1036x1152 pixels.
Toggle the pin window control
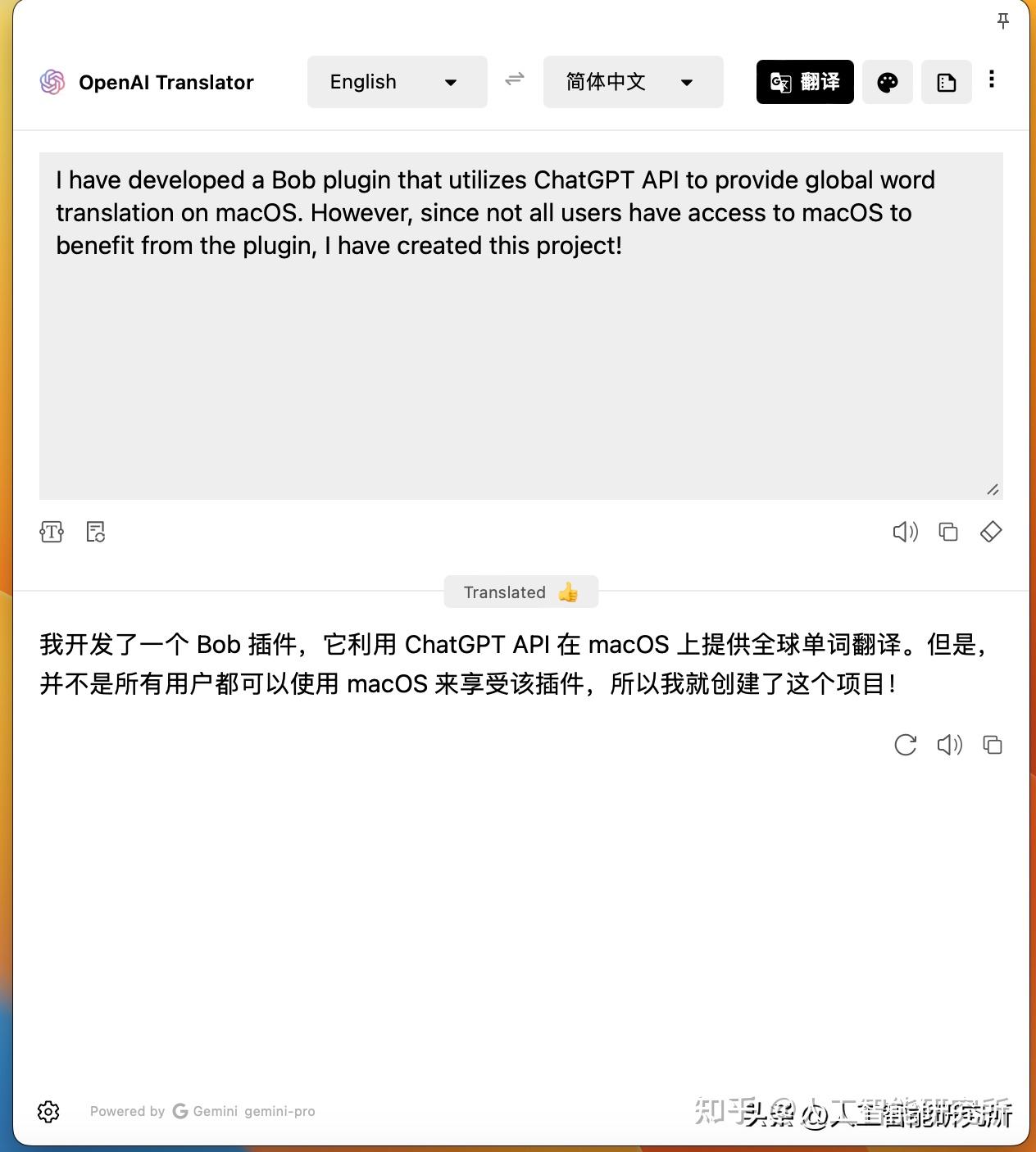tap(1002, 21)
